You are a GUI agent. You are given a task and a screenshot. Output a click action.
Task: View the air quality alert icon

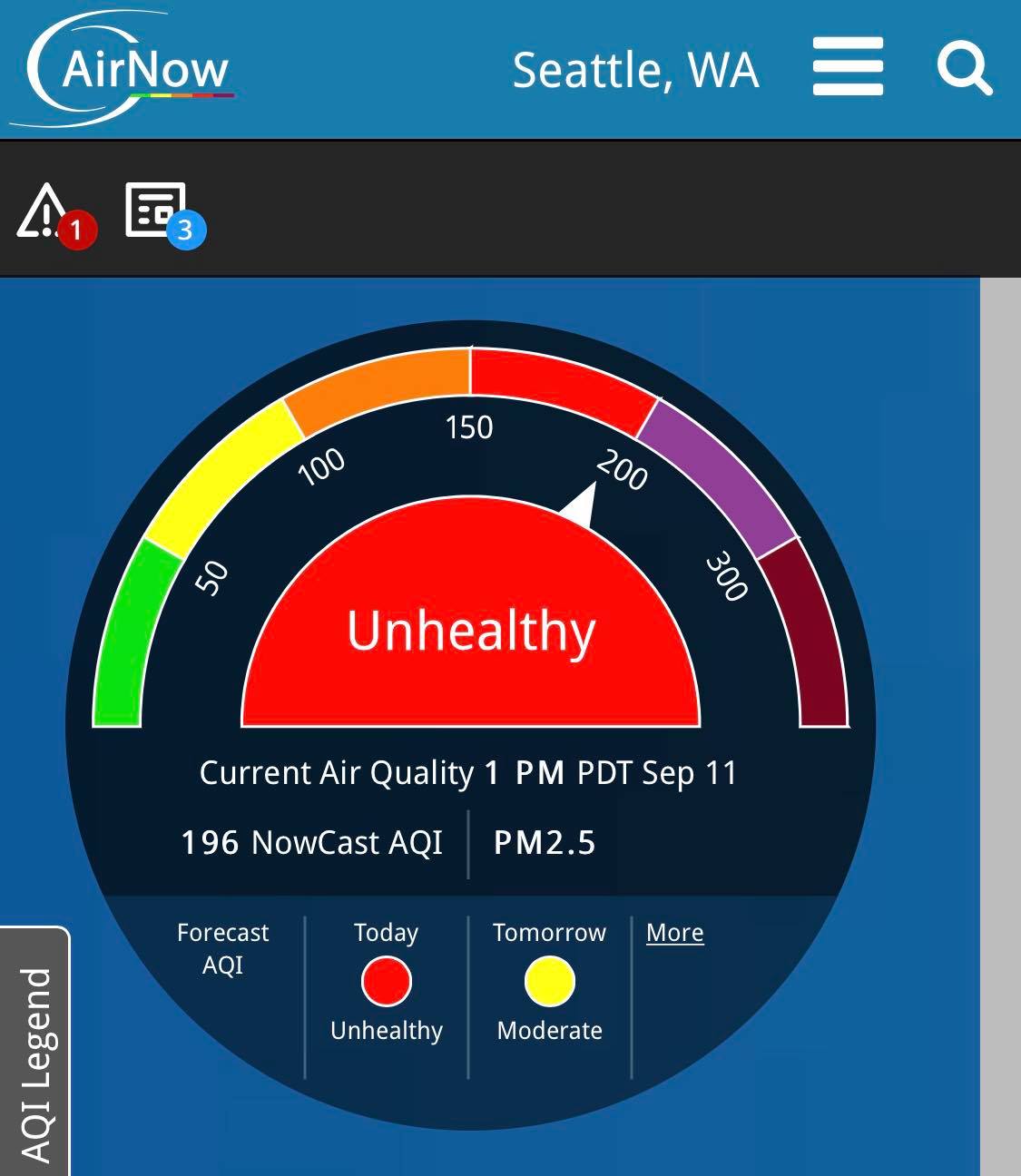coord(53,213)
